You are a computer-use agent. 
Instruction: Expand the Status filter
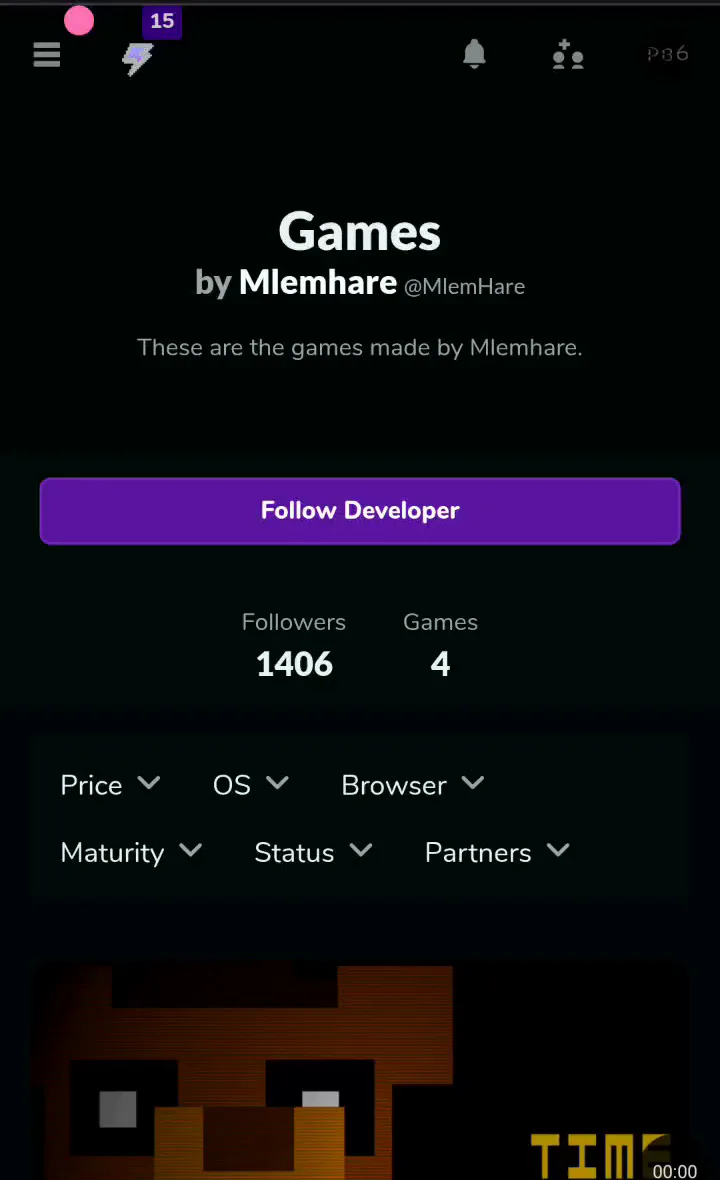(313, 852)
